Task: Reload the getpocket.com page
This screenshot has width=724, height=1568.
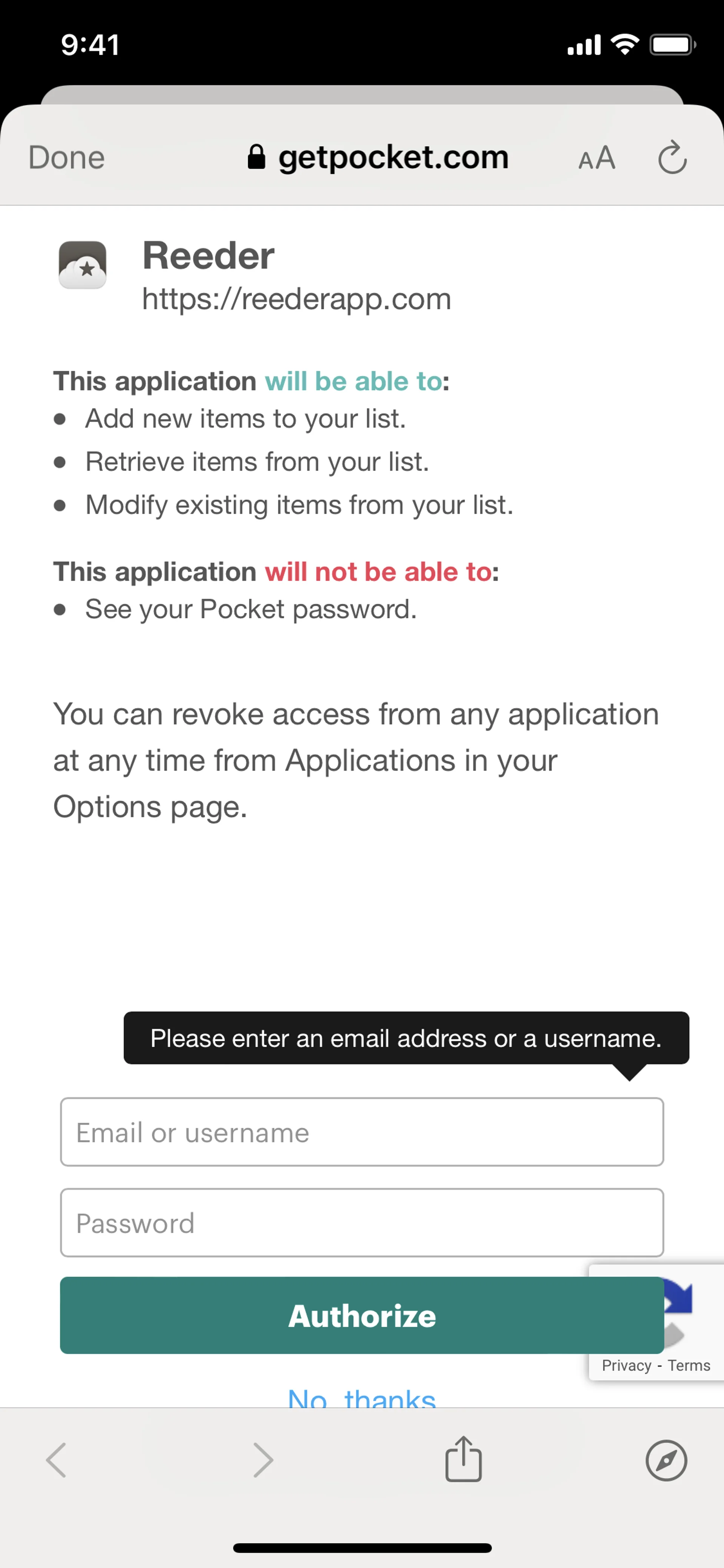Action: tap(672, 158)
